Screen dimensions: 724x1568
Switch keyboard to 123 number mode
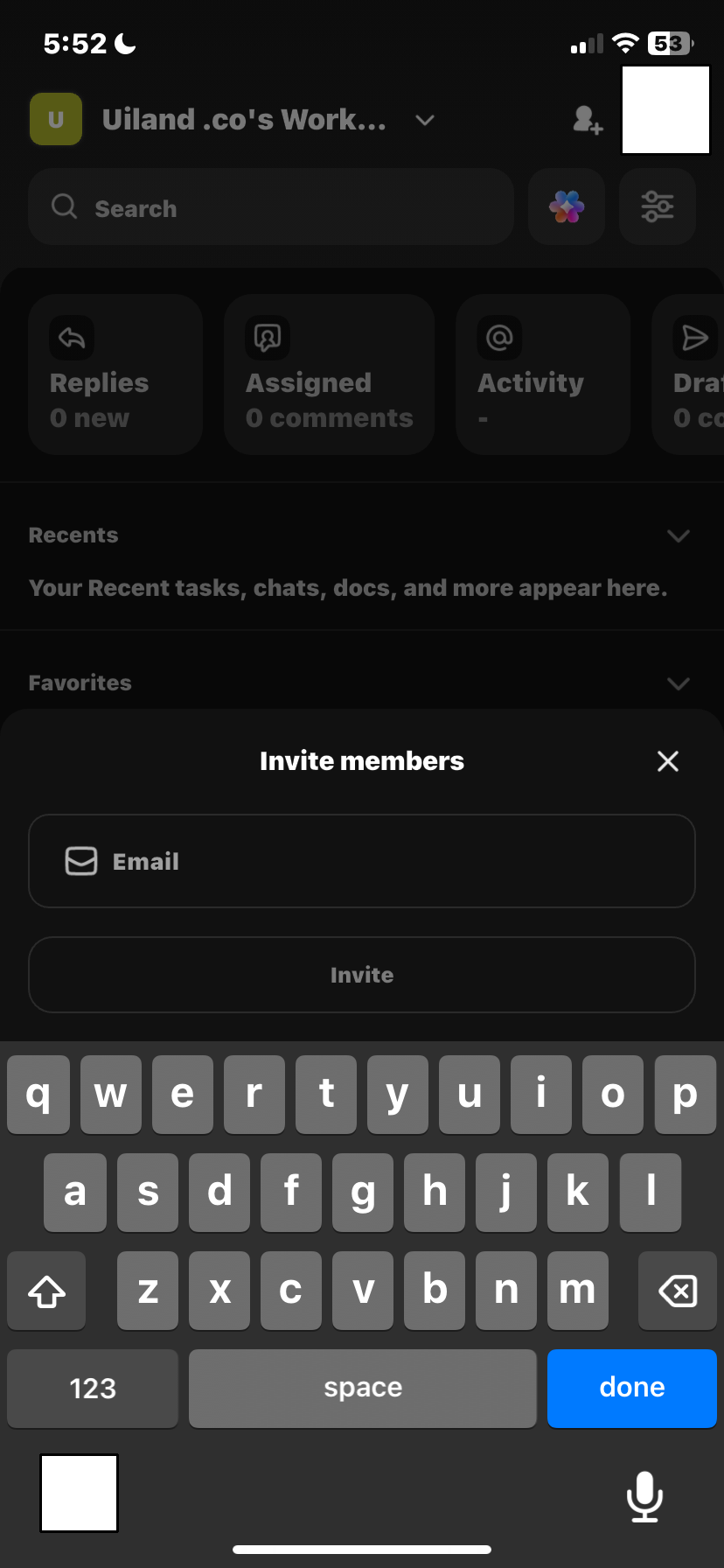pyautogui.click(x=92, y=1388)
